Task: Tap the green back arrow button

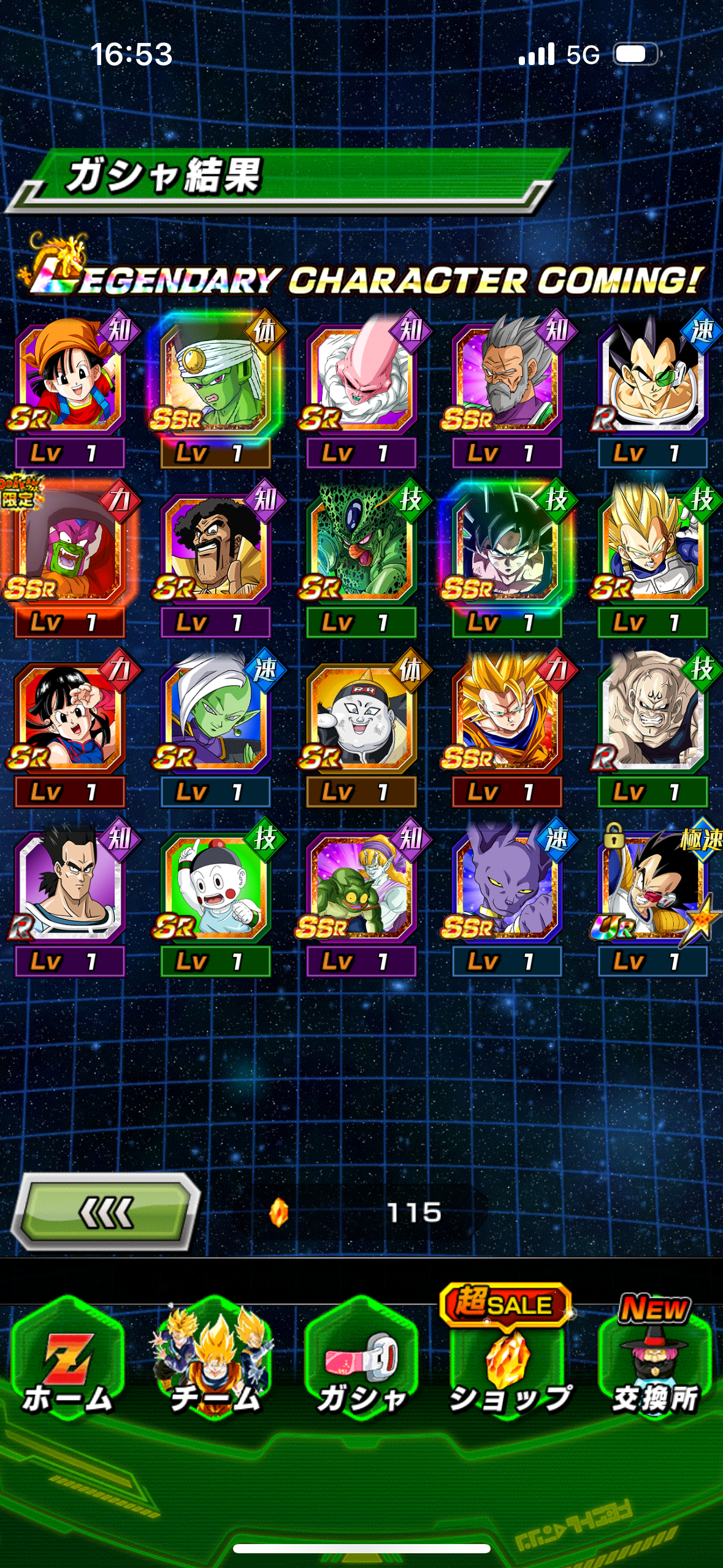Action: pyautogui.click(x=106, y=1212)
